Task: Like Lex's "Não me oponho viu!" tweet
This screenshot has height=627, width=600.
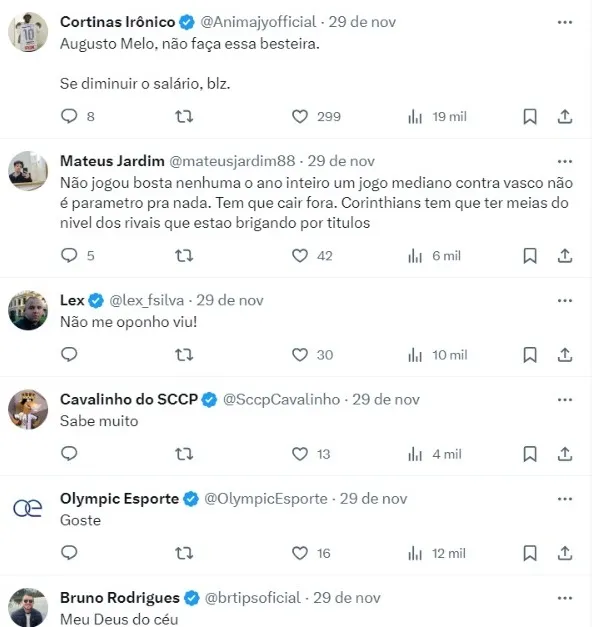Action: 299,355
